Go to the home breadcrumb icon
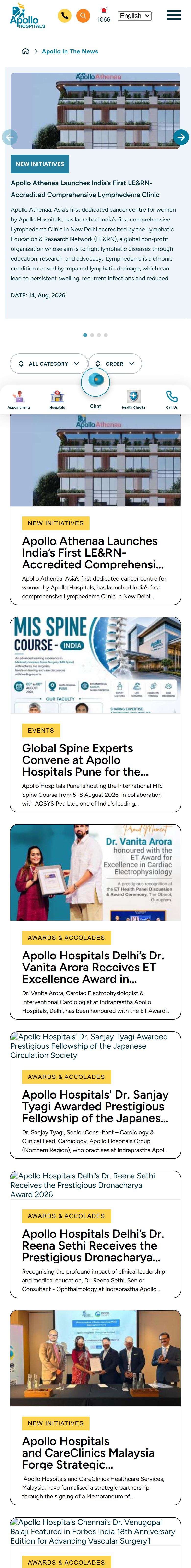 25,51
